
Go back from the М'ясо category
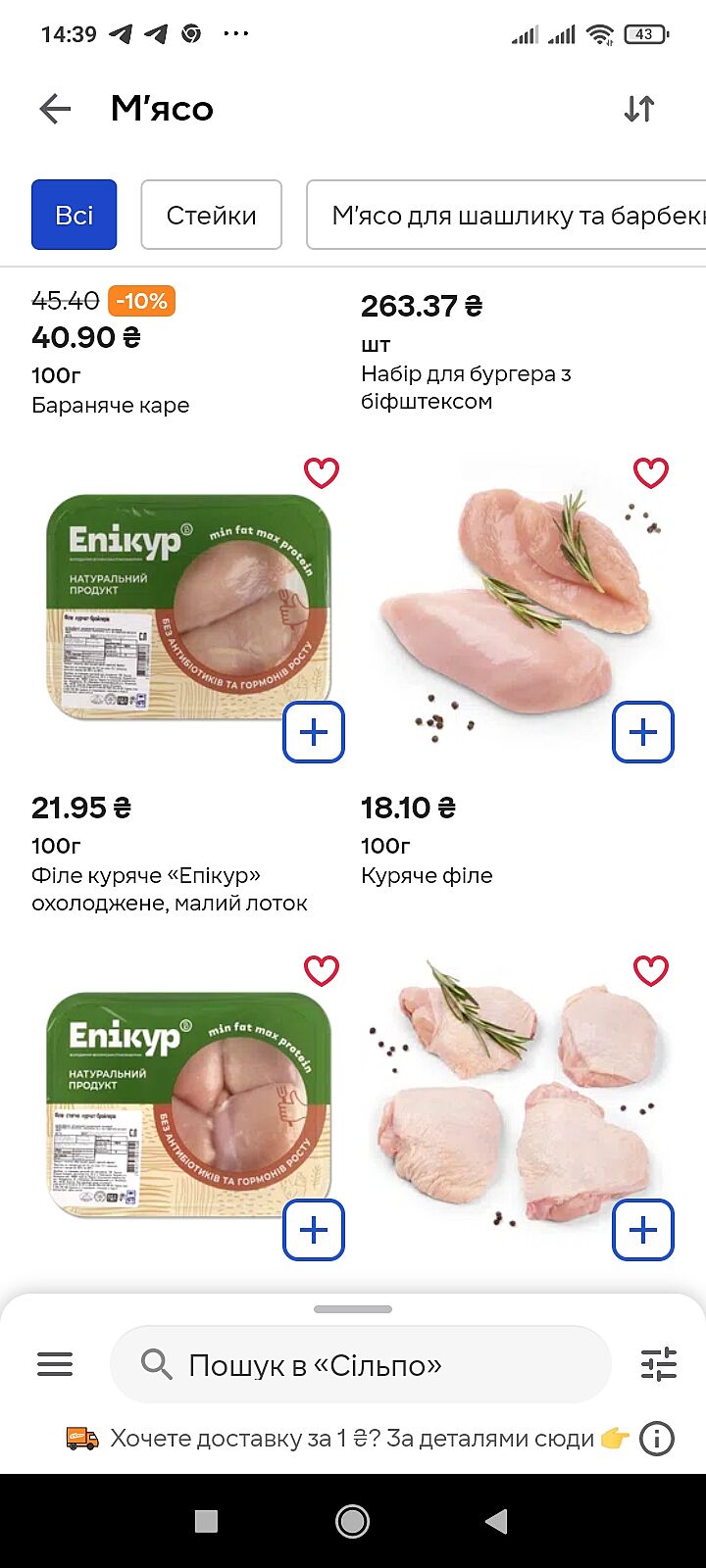[56, 109]
